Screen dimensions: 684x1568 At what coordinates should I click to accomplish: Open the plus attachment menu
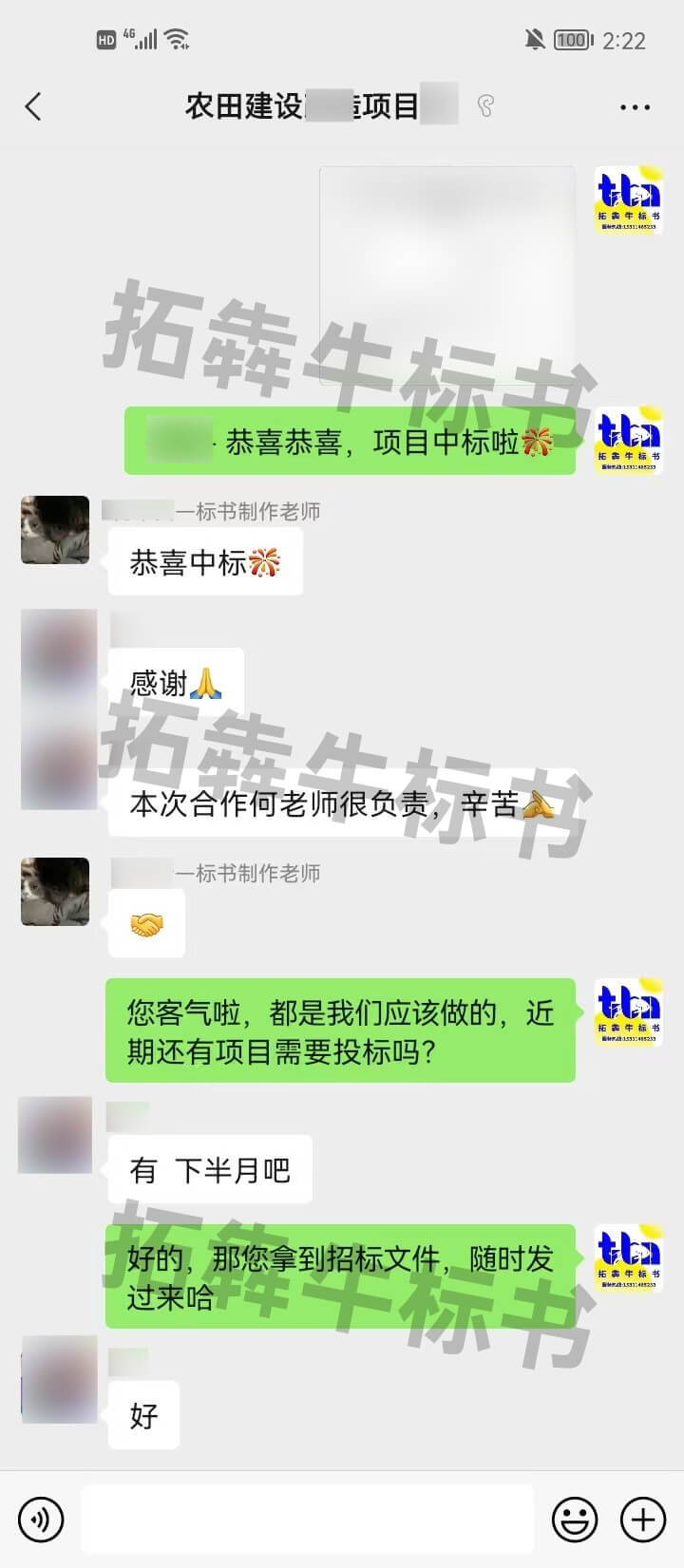642,1519
